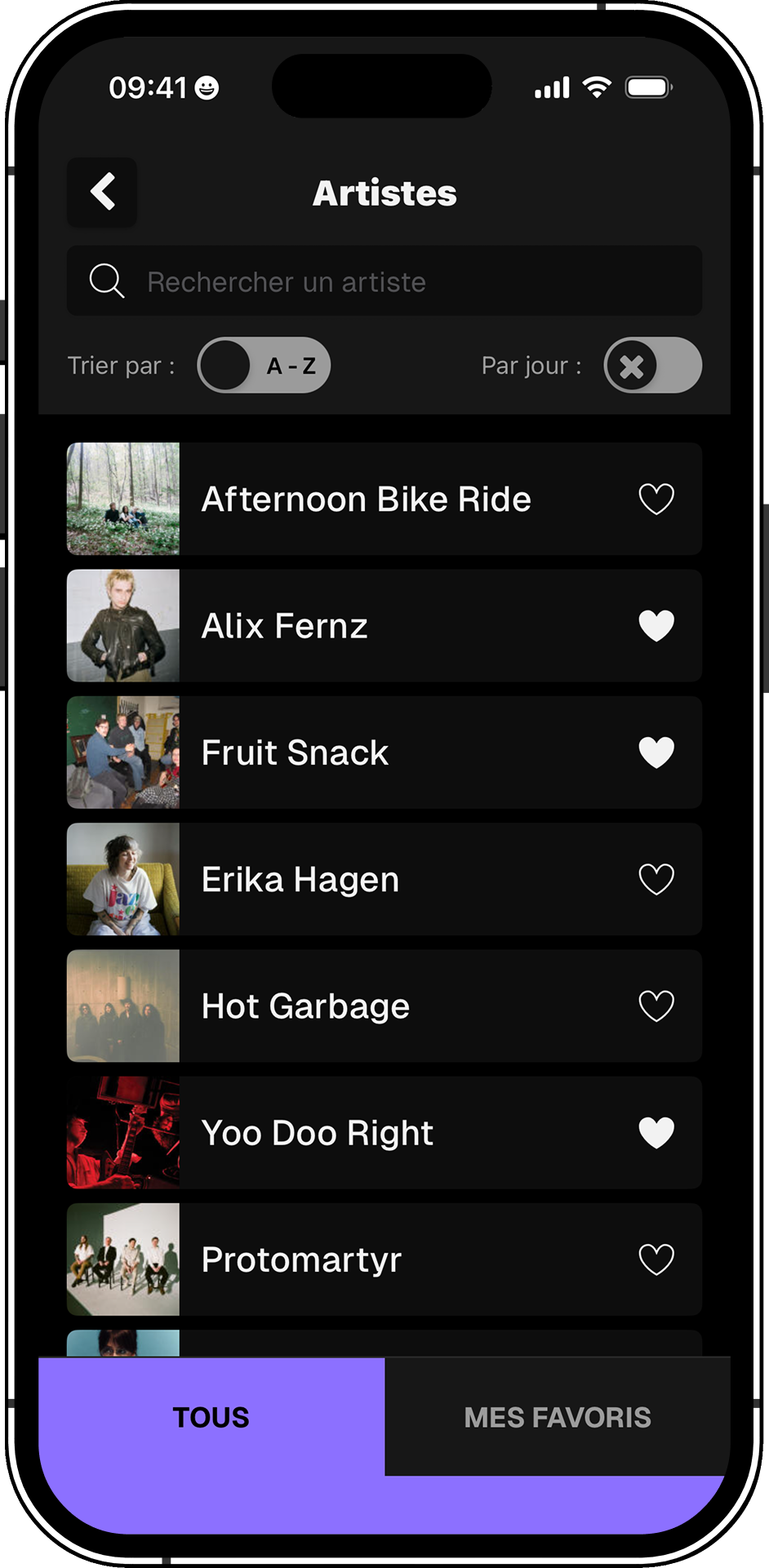Favorite Afternoon Bike Ride with the heart
Screen dimensions: 769x1568
pos(656,500)
